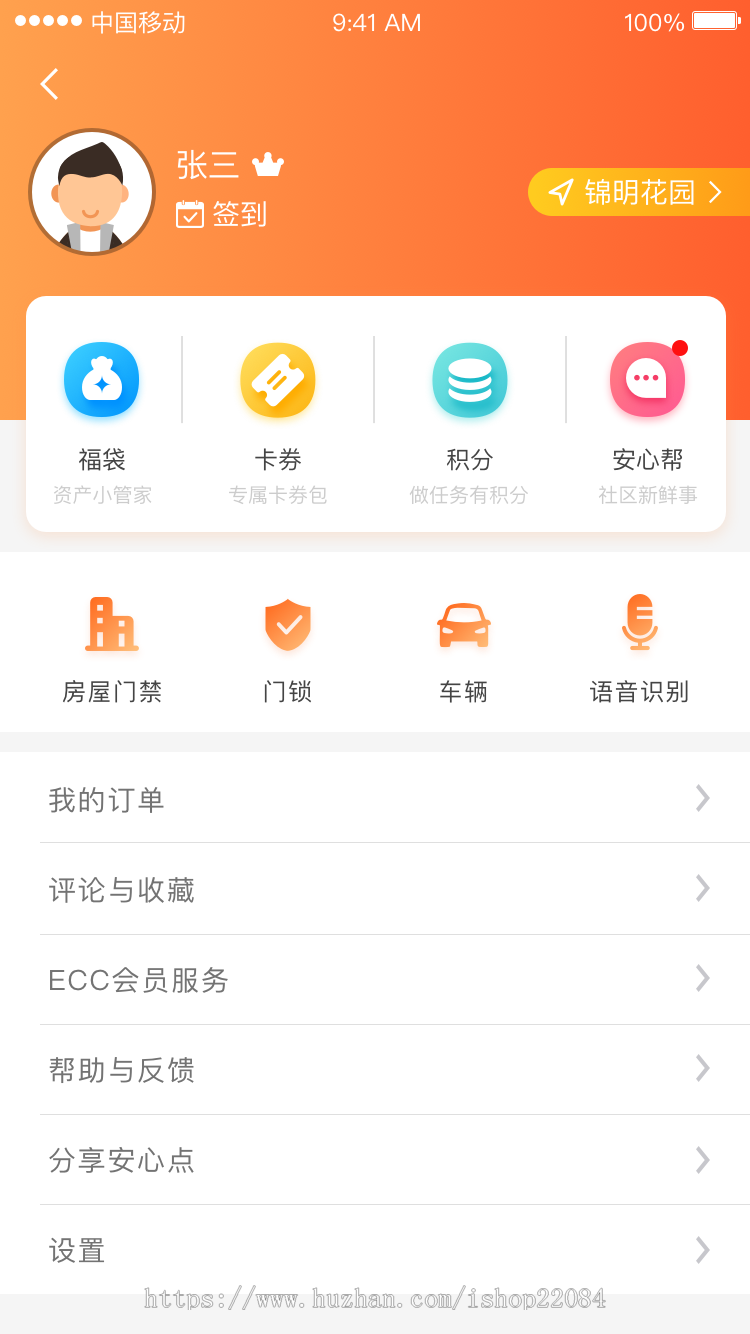Tap the 签到 calendar check-in icon
The height and width of the screenshot is (1334, 750).
pyautogui.click(x=192, y=212)
